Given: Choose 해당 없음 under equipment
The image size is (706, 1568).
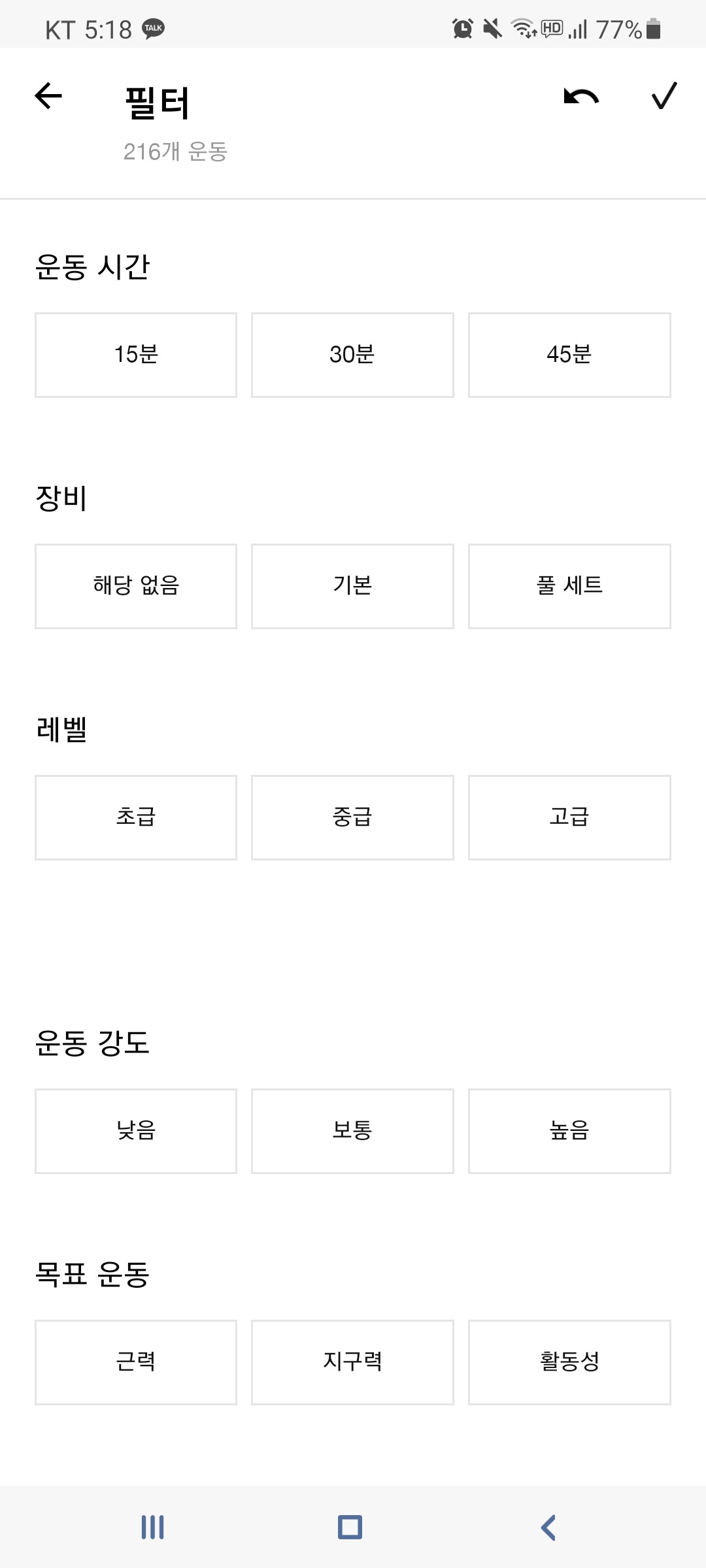Looking at the screenshot, I should (x=135, y=586).
